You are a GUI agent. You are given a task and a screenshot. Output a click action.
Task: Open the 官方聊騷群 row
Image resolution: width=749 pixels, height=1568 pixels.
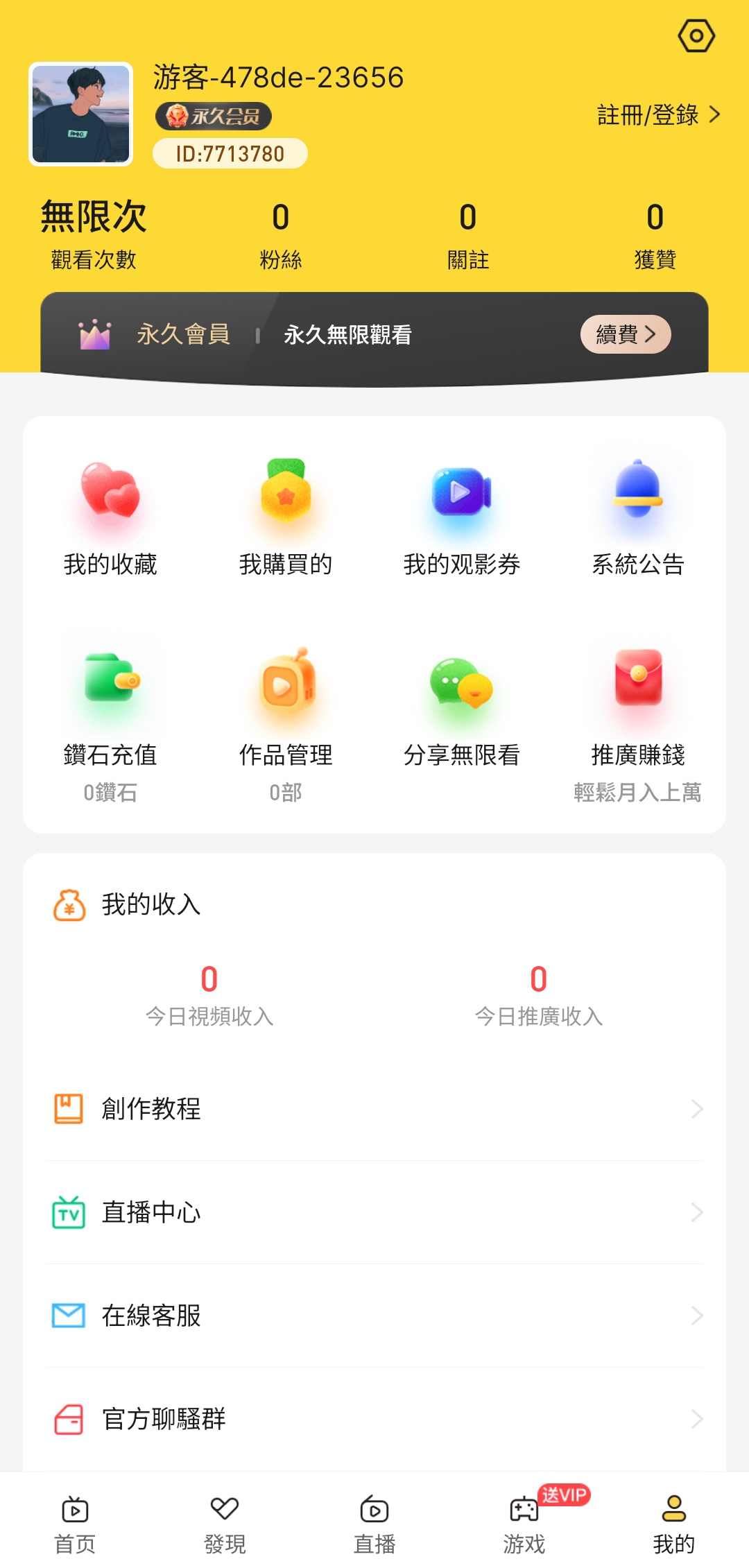(374, 1419)
